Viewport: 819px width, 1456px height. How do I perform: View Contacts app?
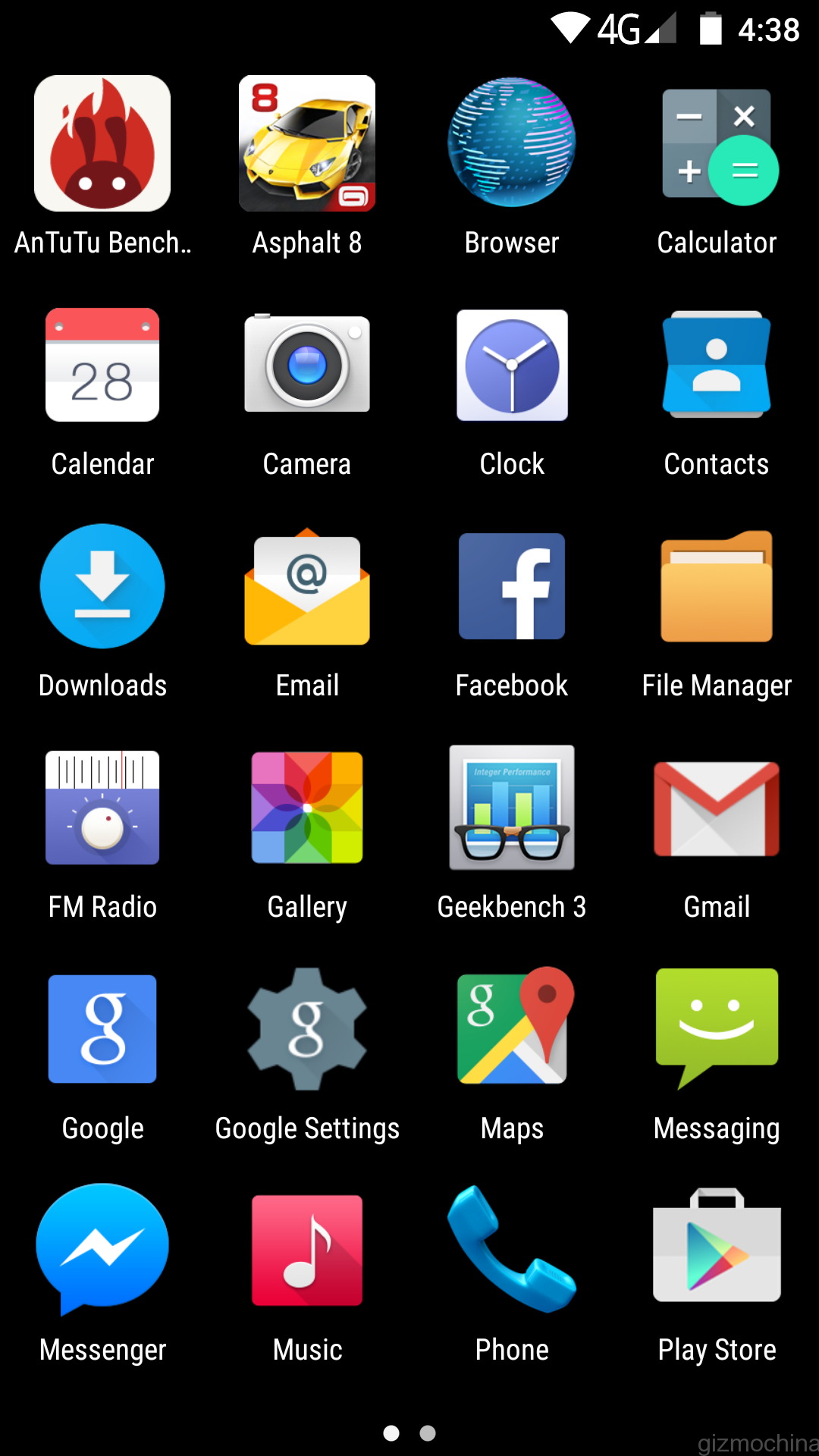pyautogui.click(x=717, y=365)
